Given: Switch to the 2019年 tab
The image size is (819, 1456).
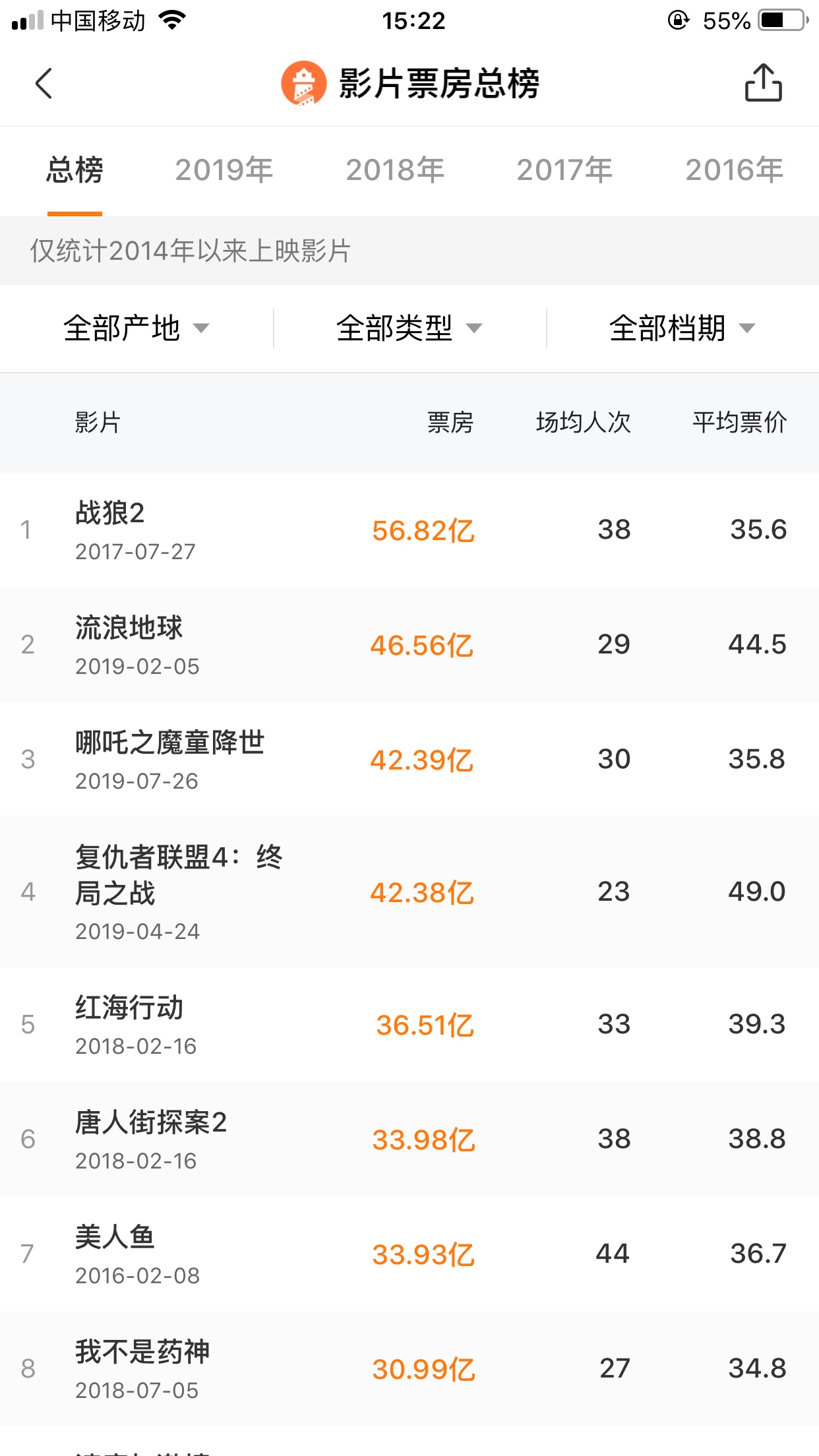Looking at the screenshot, I should pos(224,170).
